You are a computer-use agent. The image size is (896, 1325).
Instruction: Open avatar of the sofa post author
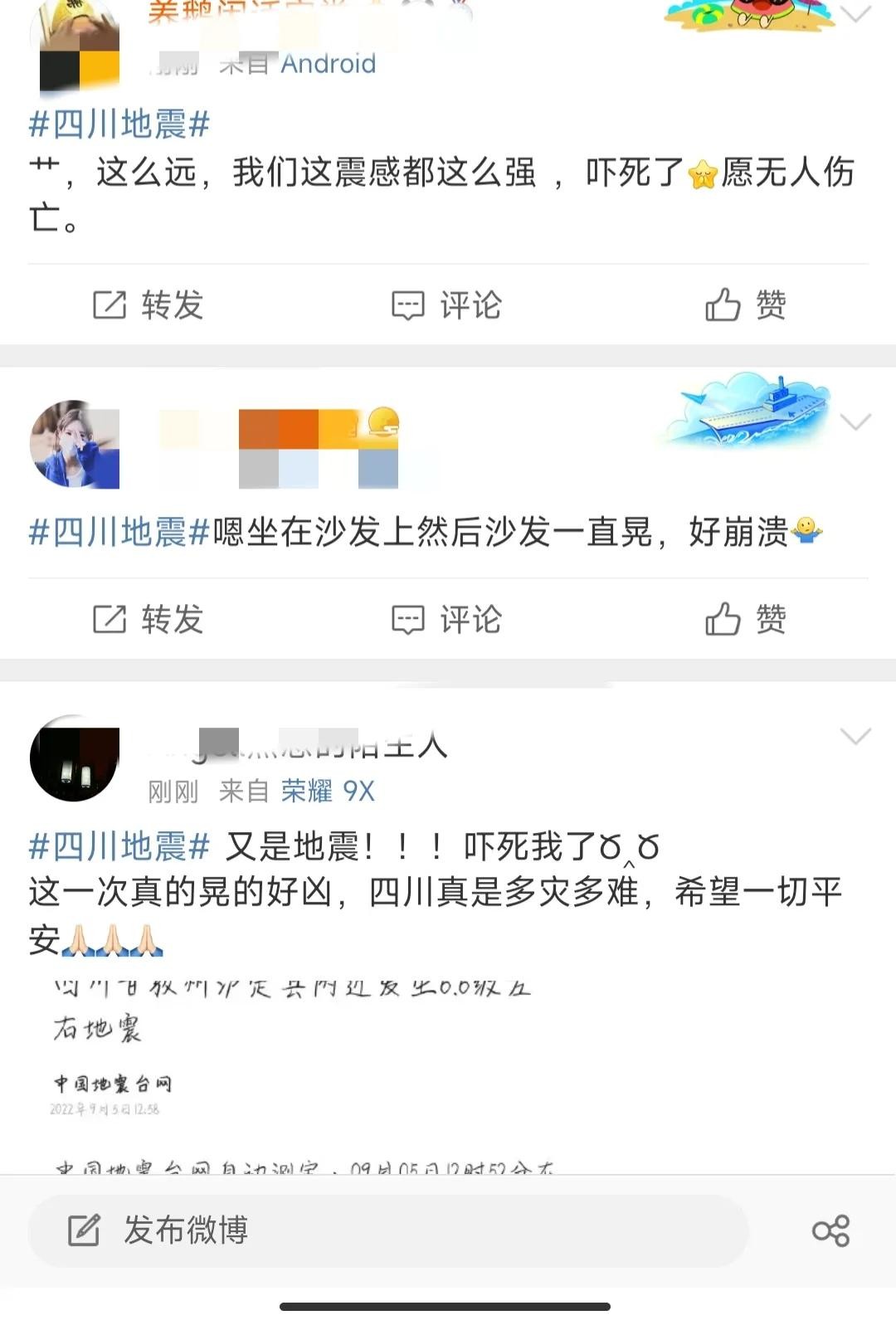pos(74,445)
